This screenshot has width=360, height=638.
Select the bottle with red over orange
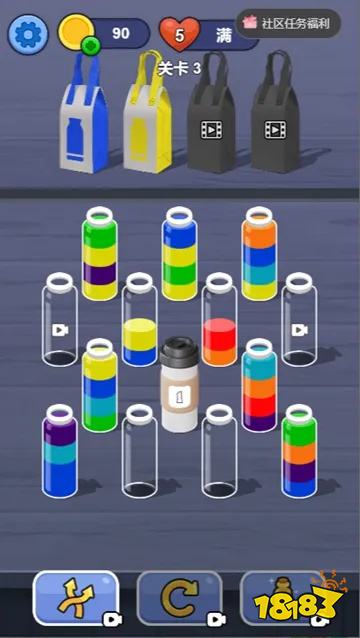pos(219,319)
